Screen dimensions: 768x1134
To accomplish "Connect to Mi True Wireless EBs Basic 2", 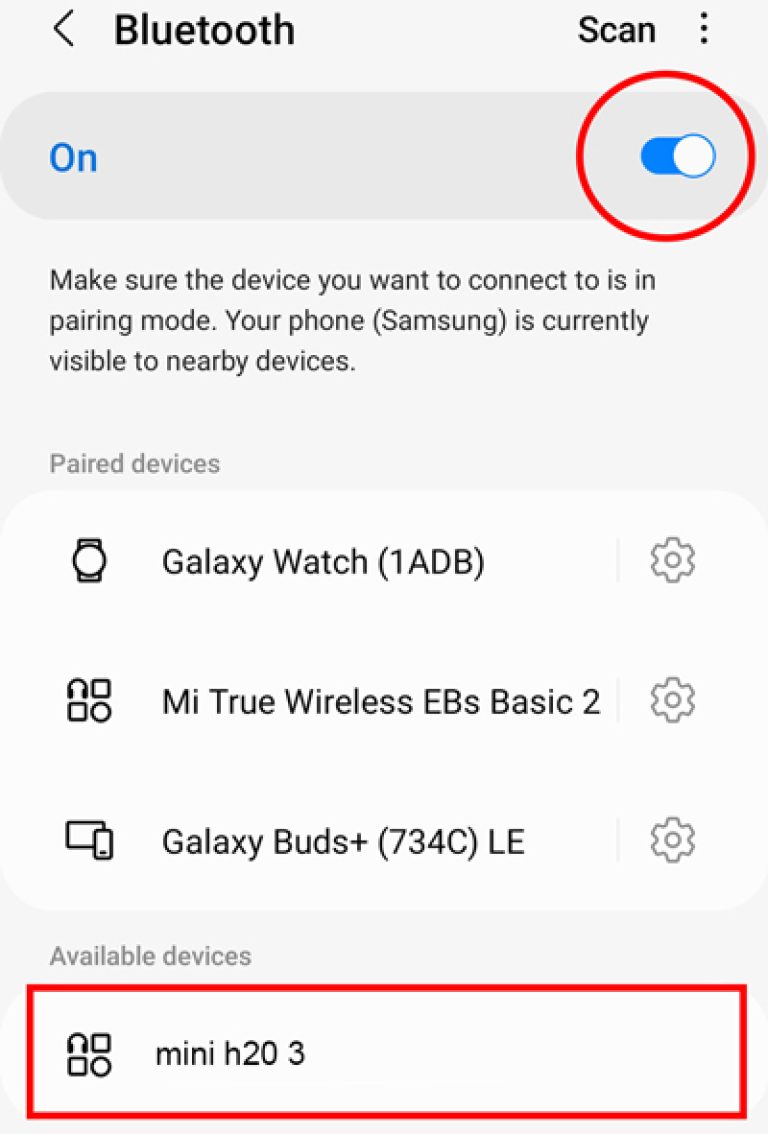I will click(x=380, y=702).
